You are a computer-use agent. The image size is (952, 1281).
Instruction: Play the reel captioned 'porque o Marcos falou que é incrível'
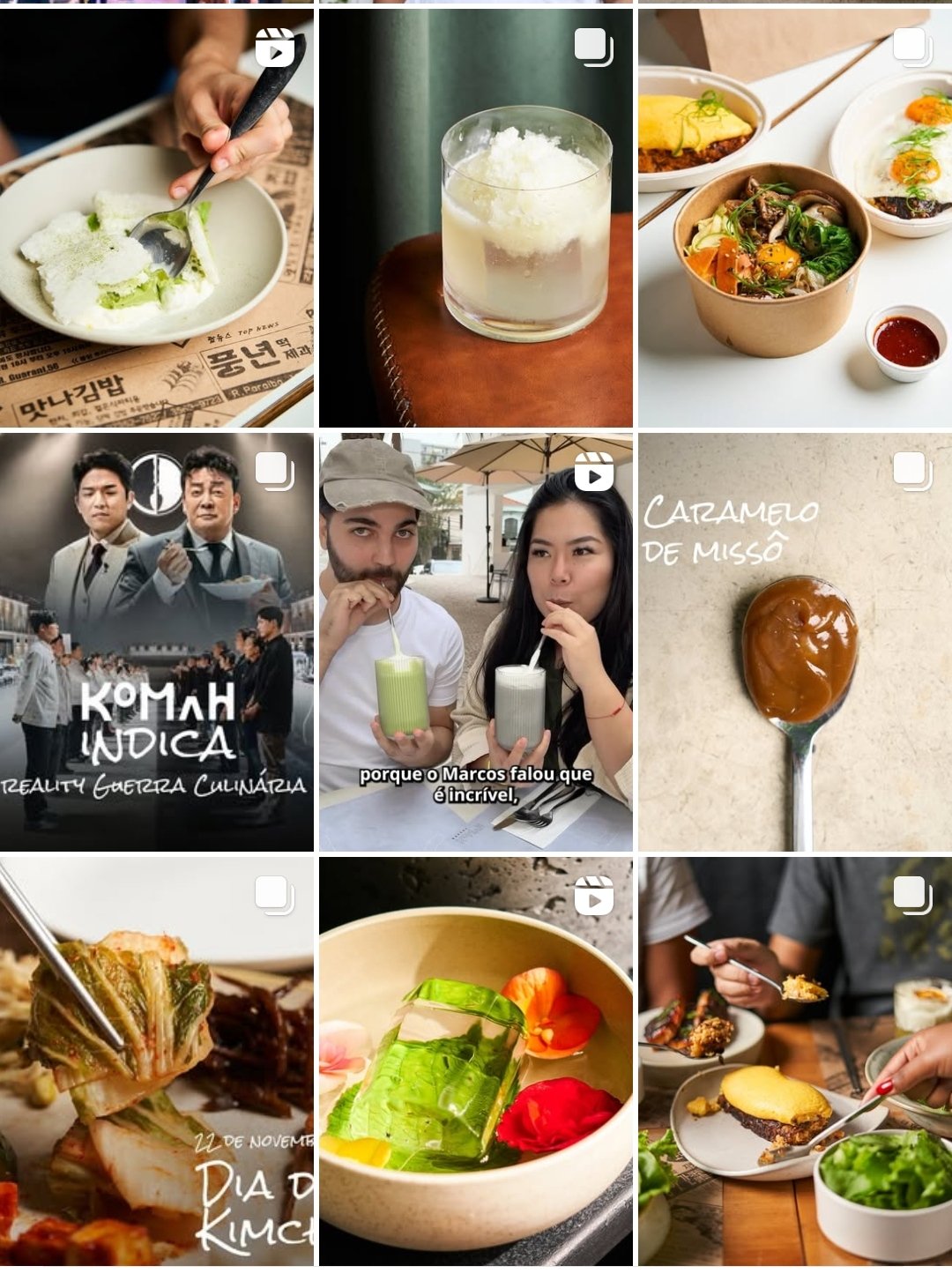(475, 642)
